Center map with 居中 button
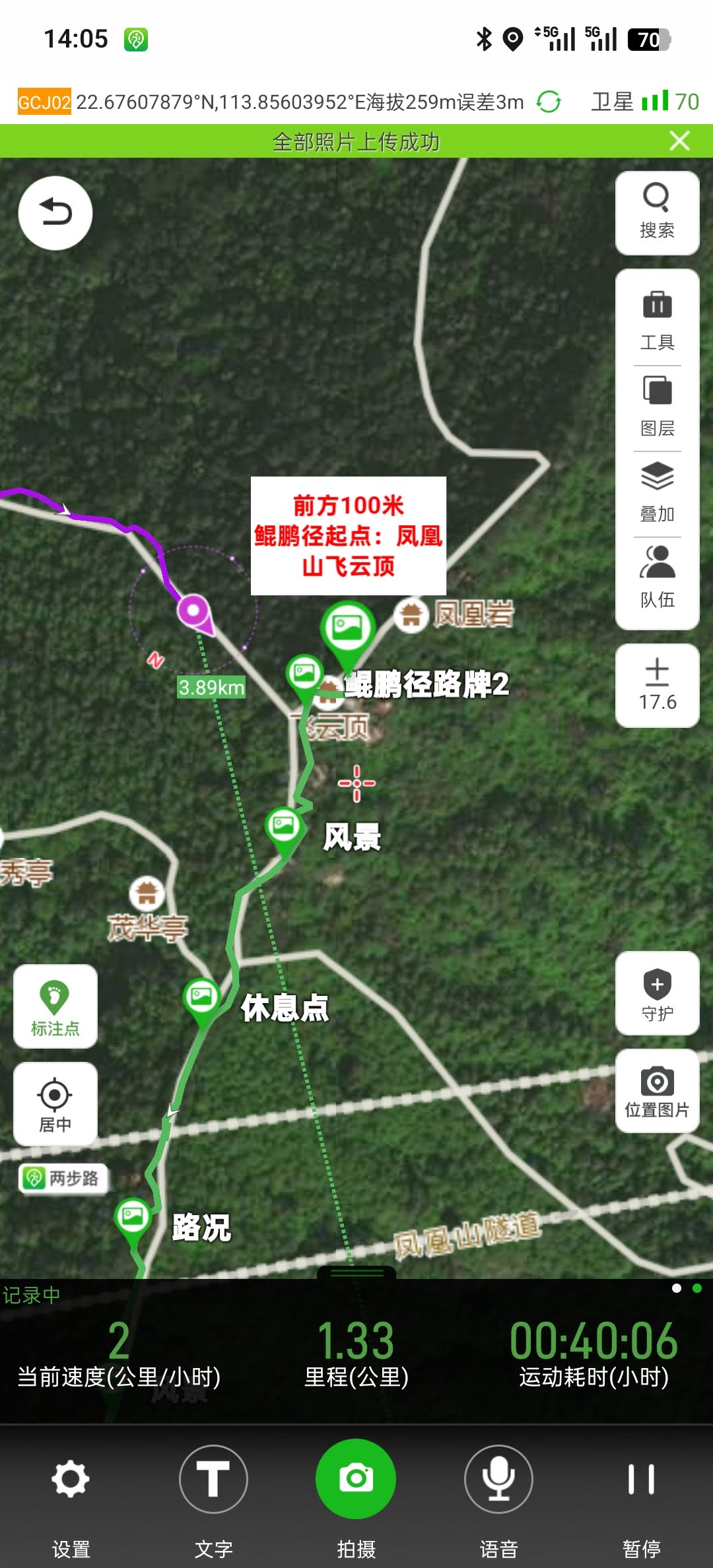The image size is (713, 1568). (x=55, y=1103)
